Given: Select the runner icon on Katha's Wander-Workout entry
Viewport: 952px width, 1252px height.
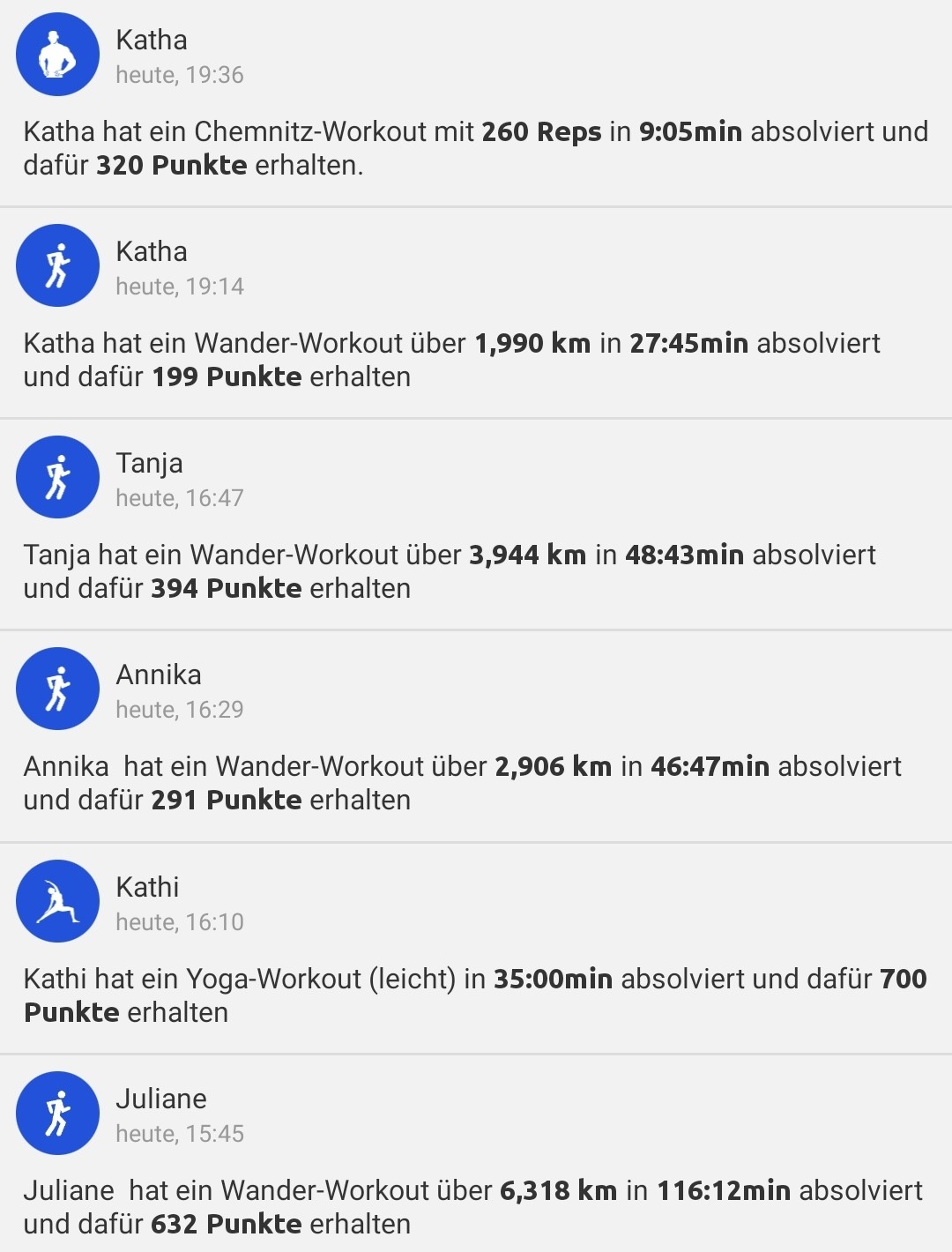Looking at the screenshot, I should 57,265.
